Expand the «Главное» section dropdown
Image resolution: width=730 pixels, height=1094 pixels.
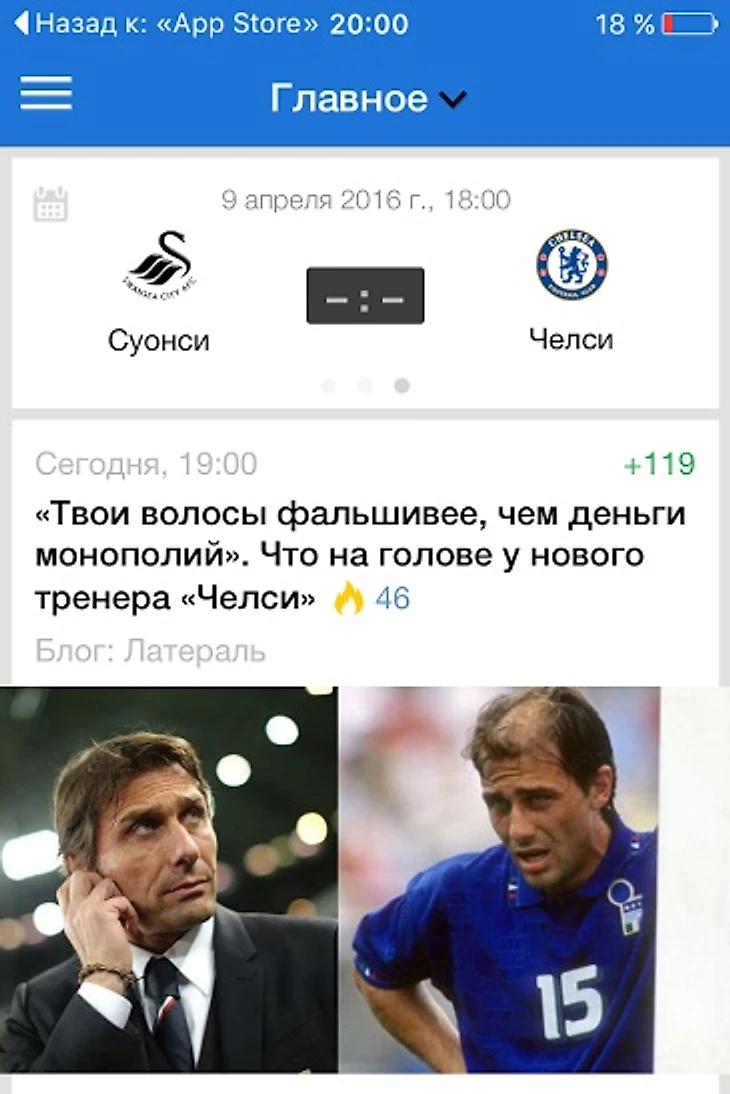tap(368, 98)
